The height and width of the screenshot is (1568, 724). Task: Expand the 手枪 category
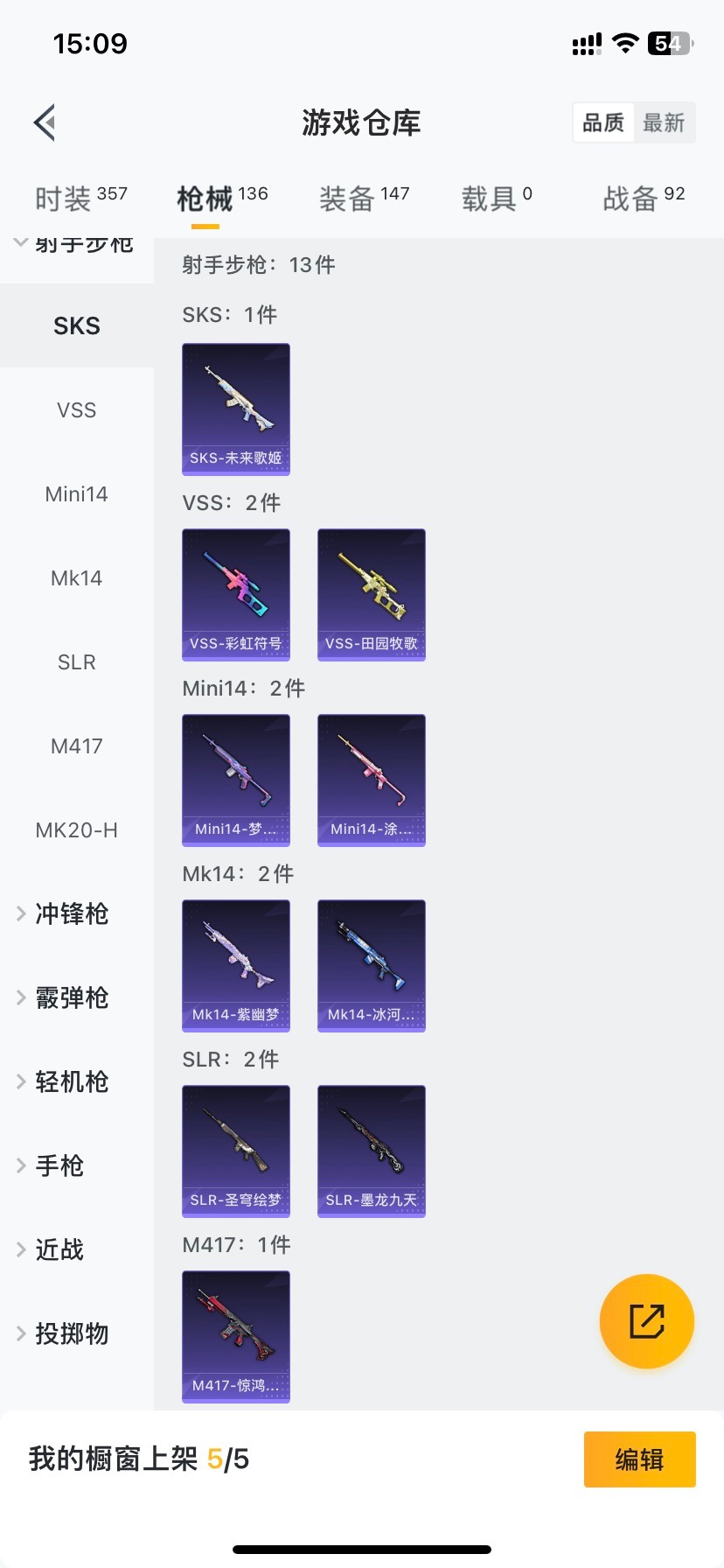tap(59, 1165)
